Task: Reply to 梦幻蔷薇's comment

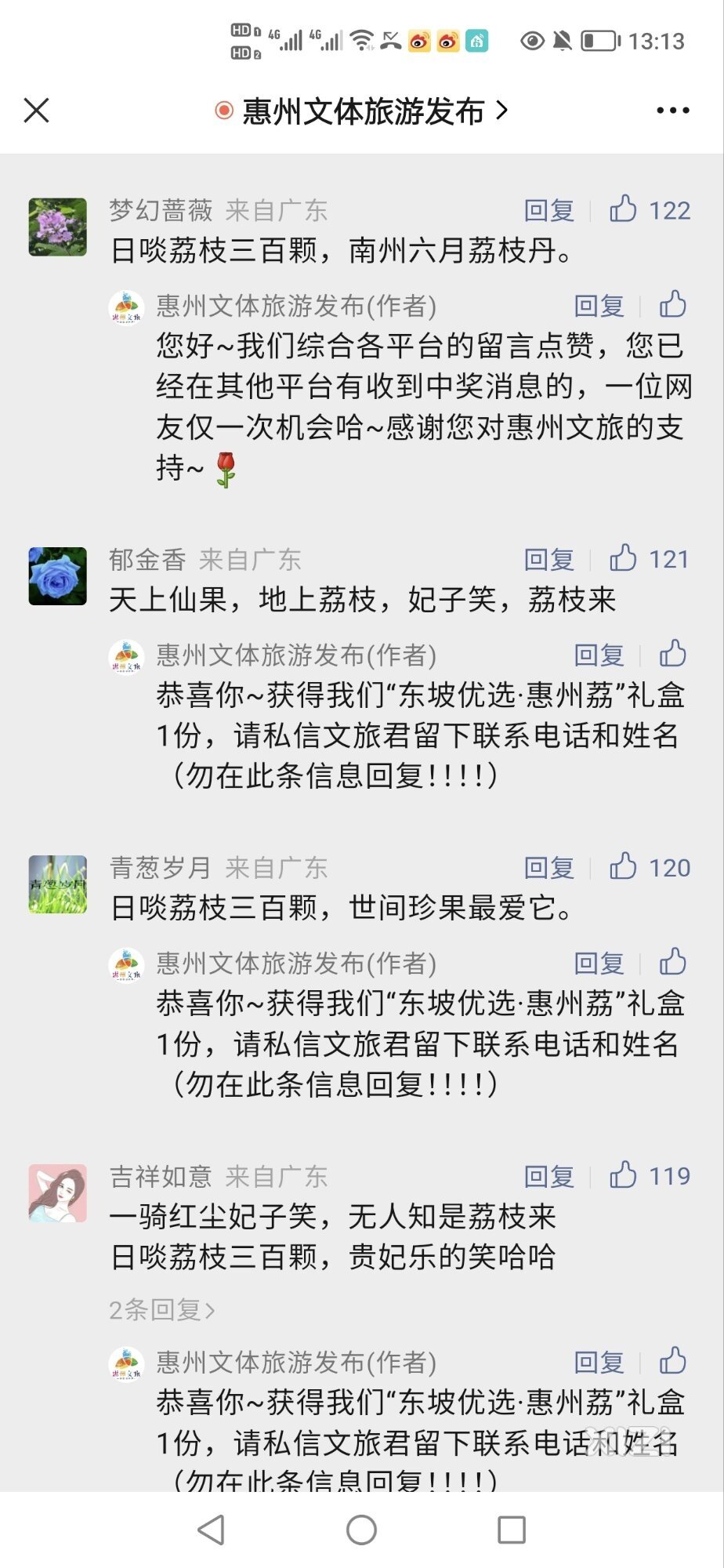Action: click(549, 210)
